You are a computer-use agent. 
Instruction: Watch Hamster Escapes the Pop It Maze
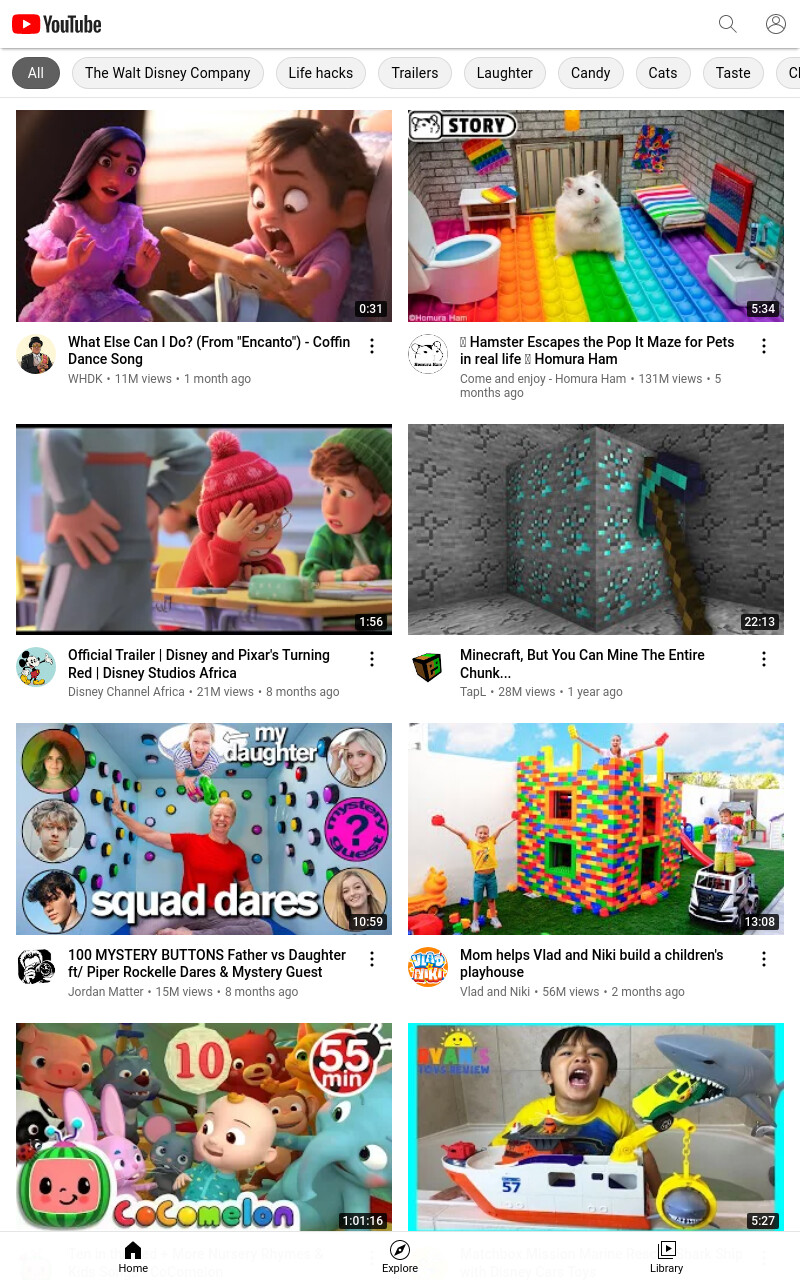pyautogui.click(x=596, y=216)
